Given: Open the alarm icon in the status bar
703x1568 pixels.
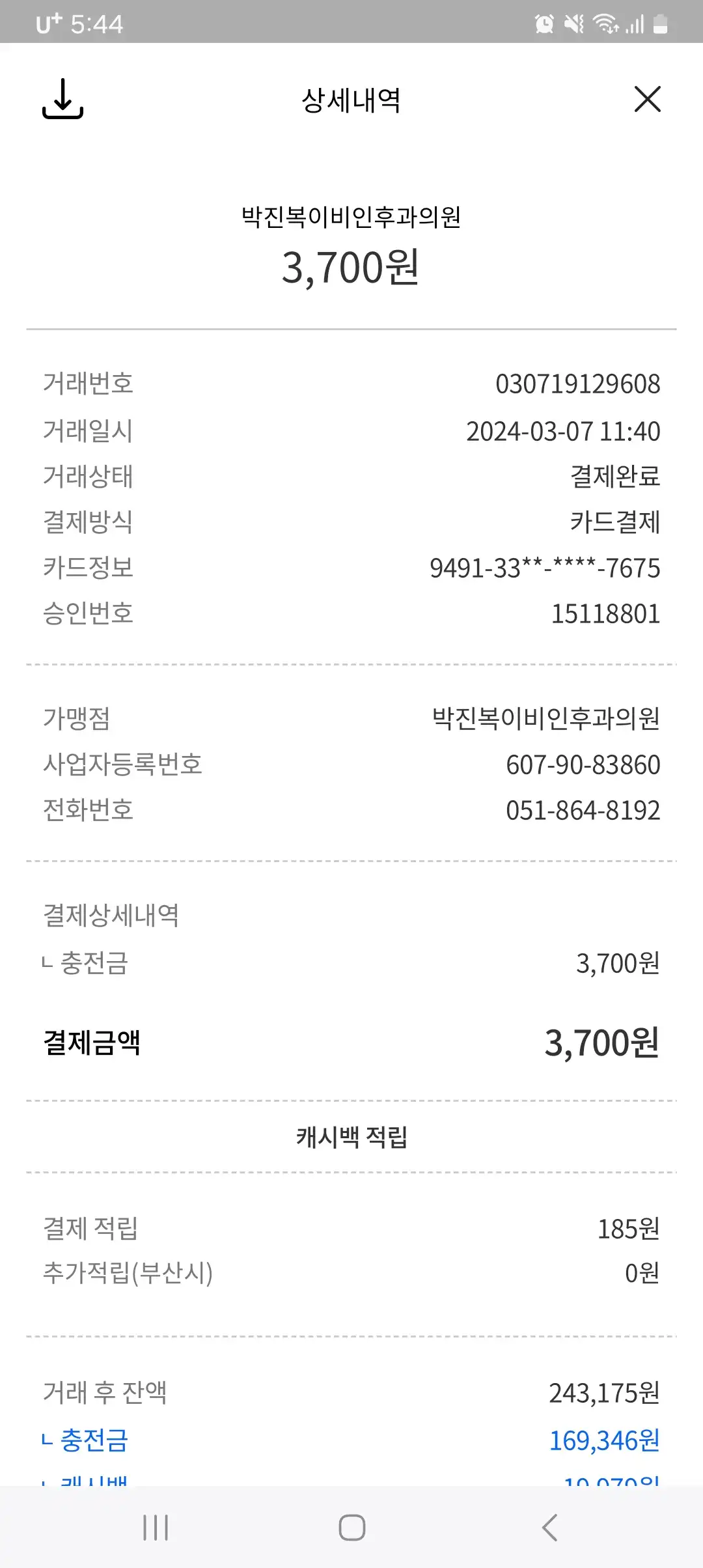Looking at the screenshot, I should 545,23.
